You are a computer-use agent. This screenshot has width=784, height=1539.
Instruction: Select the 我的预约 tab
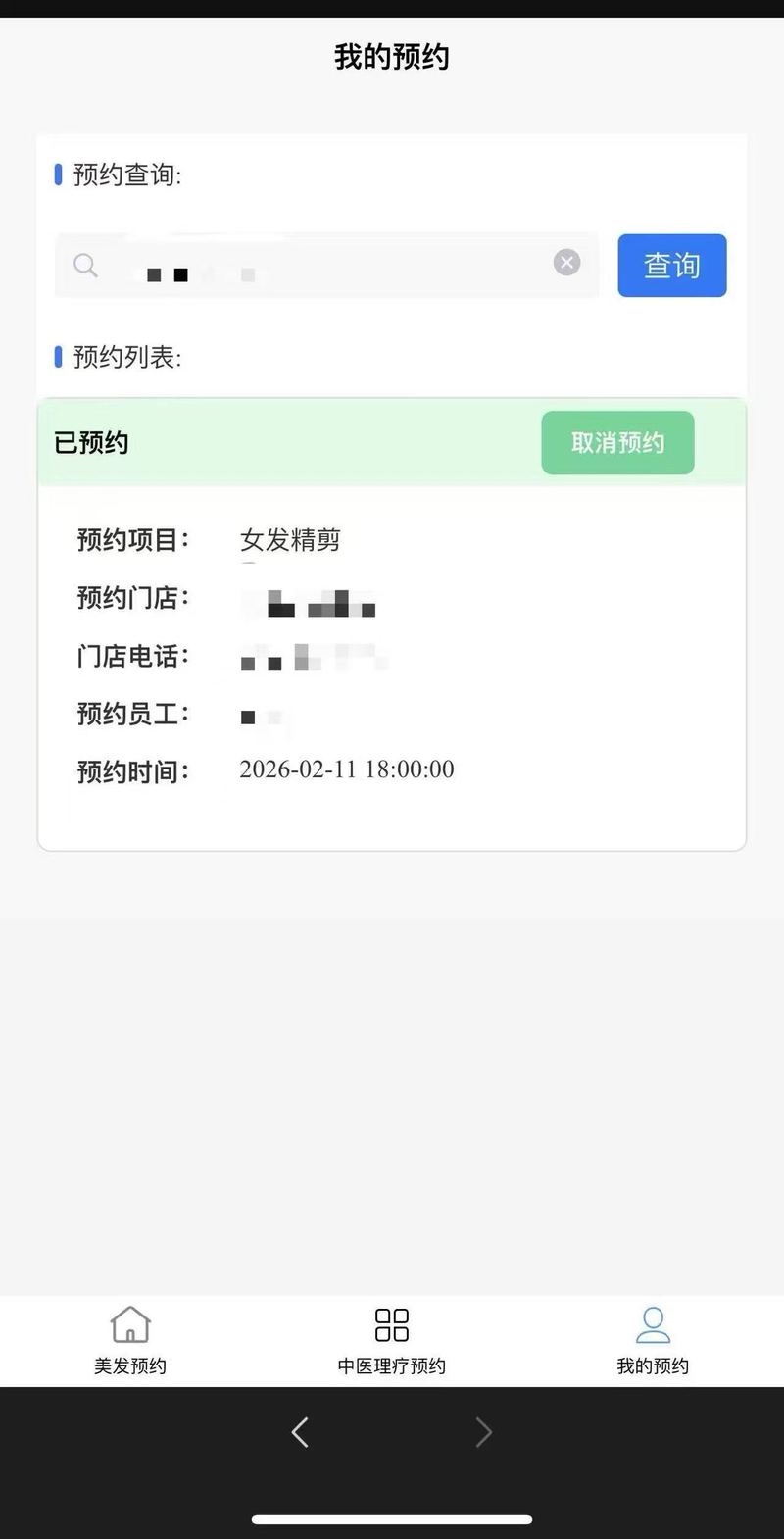coord(653,1340)
